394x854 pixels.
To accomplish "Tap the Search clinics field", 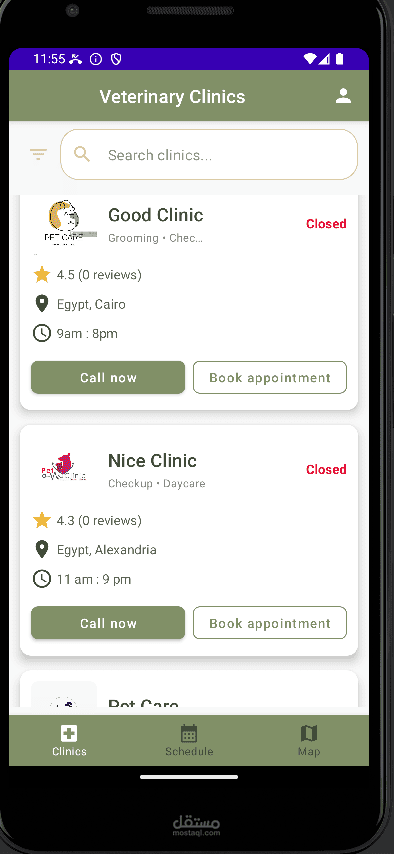I will click(209, 155).
